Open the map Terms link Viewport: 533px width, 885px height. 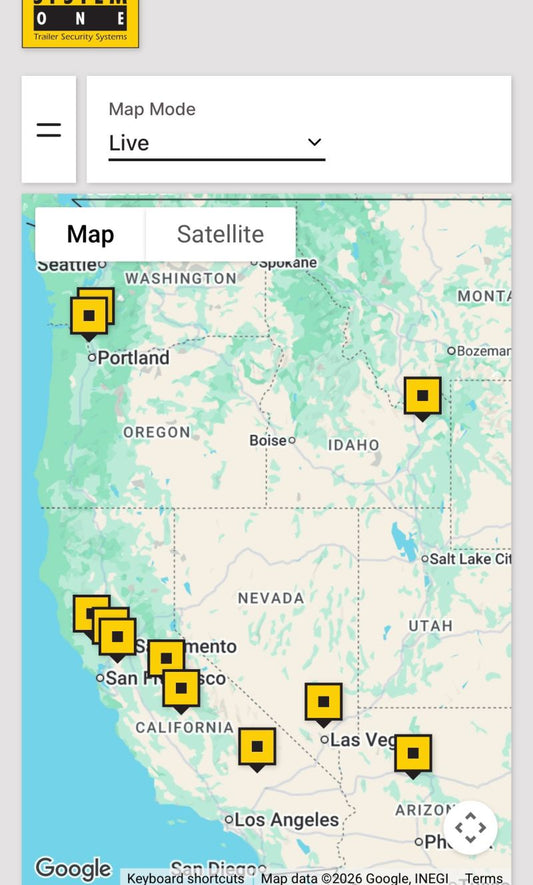pos(484,878)
